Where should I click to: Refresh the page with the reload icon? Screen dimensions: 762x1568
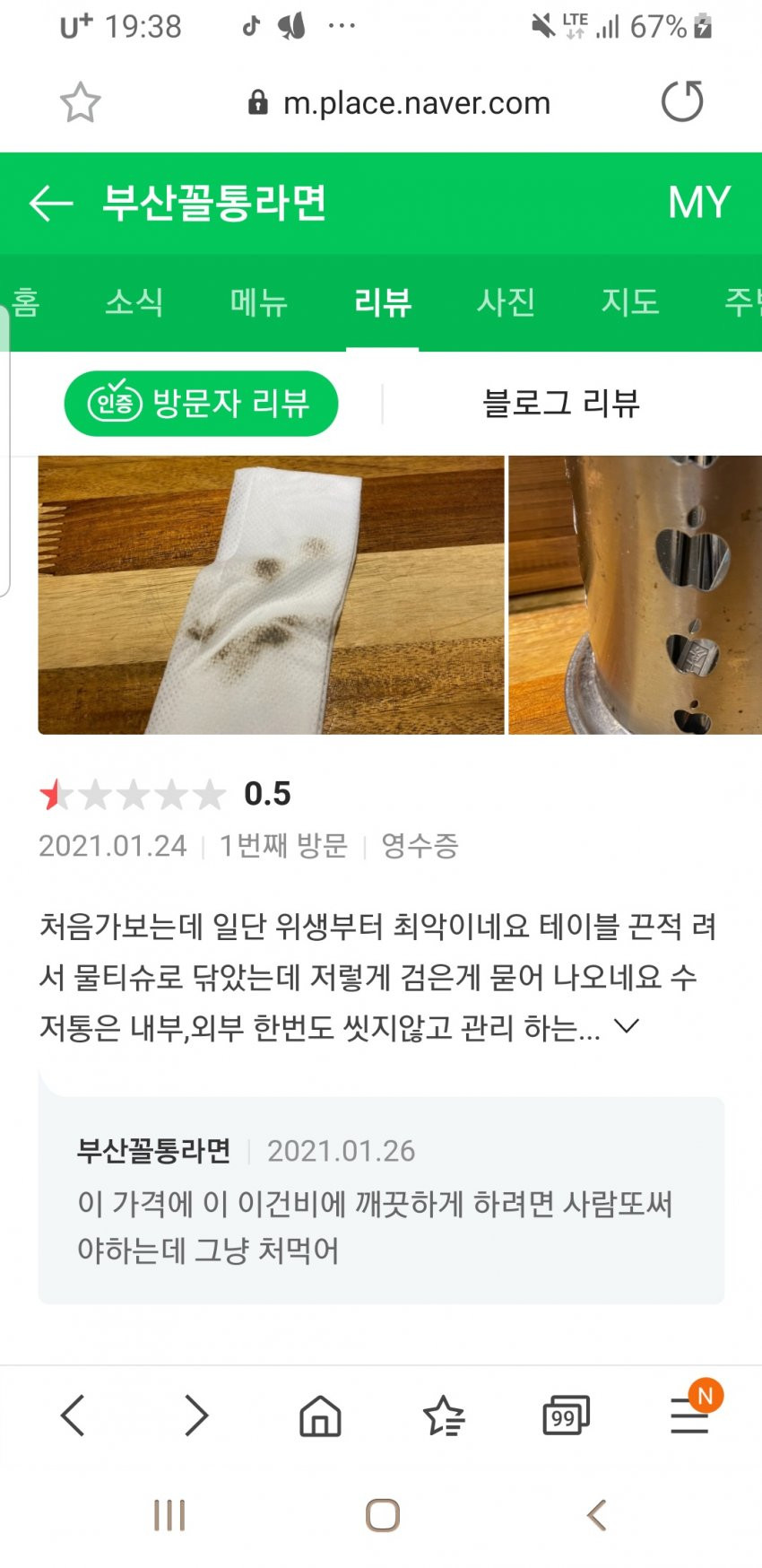[x=682, y=101]
